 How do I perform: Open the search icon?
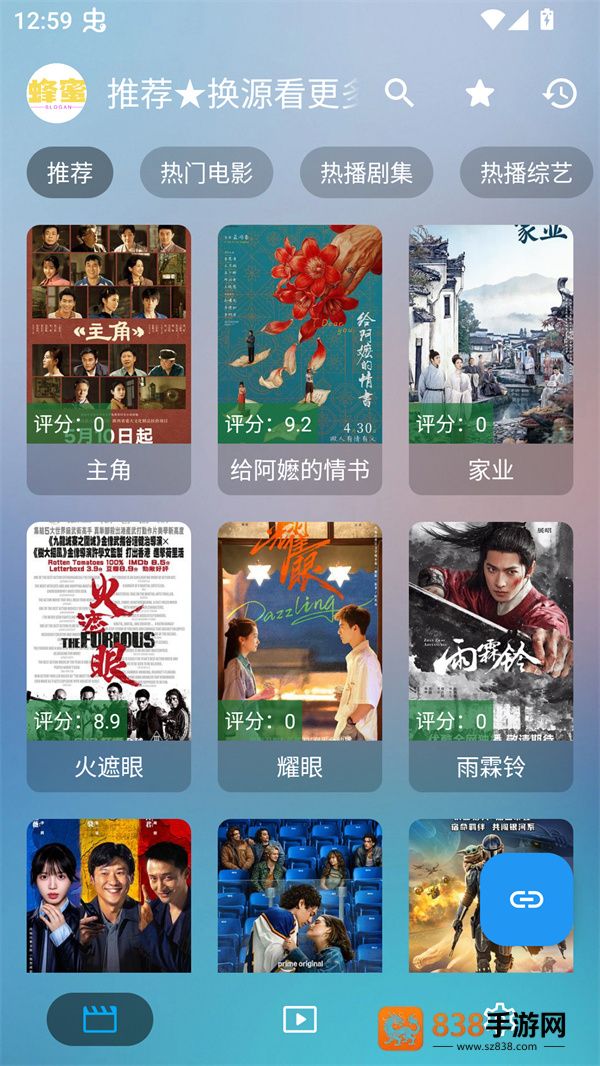coord(399,93)
